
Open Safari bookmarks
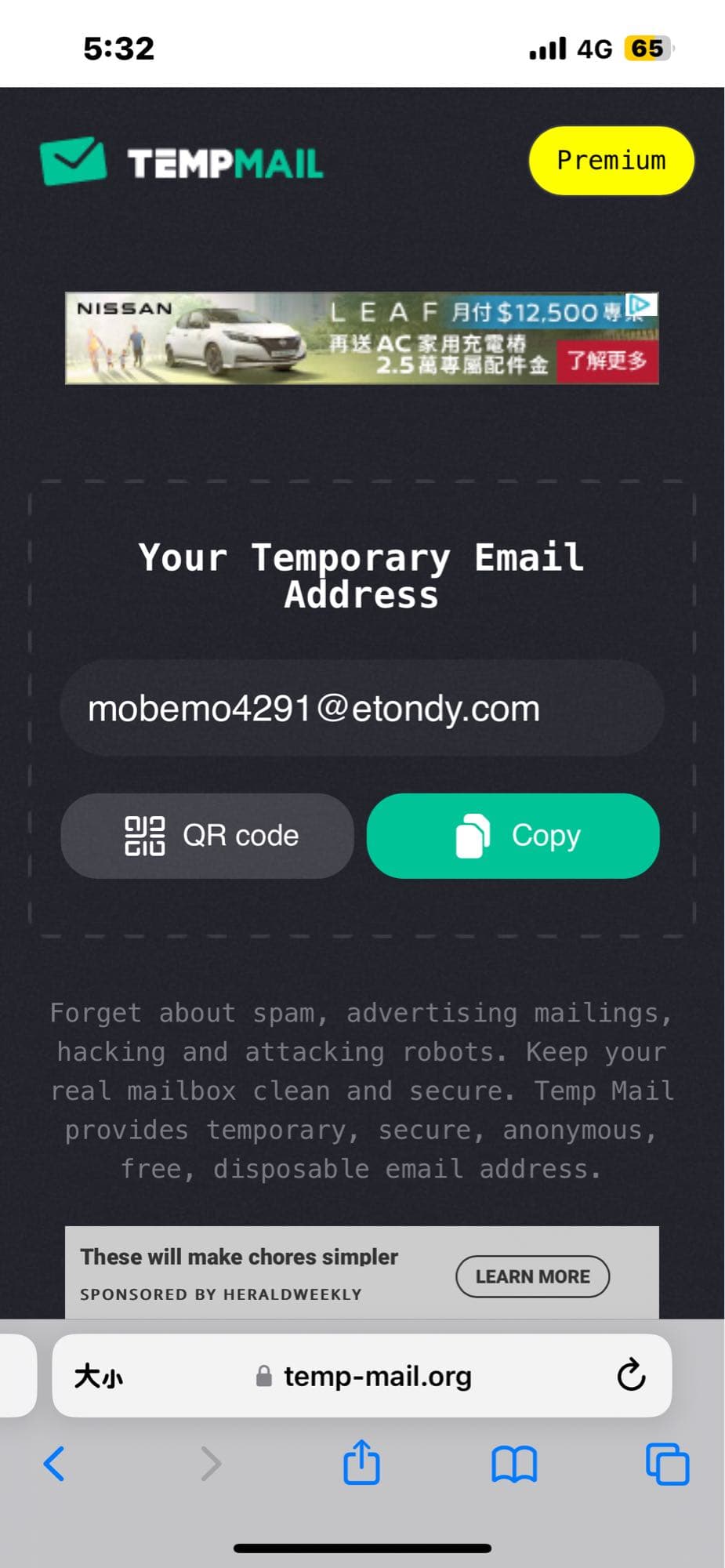(x=514, y=1463)
